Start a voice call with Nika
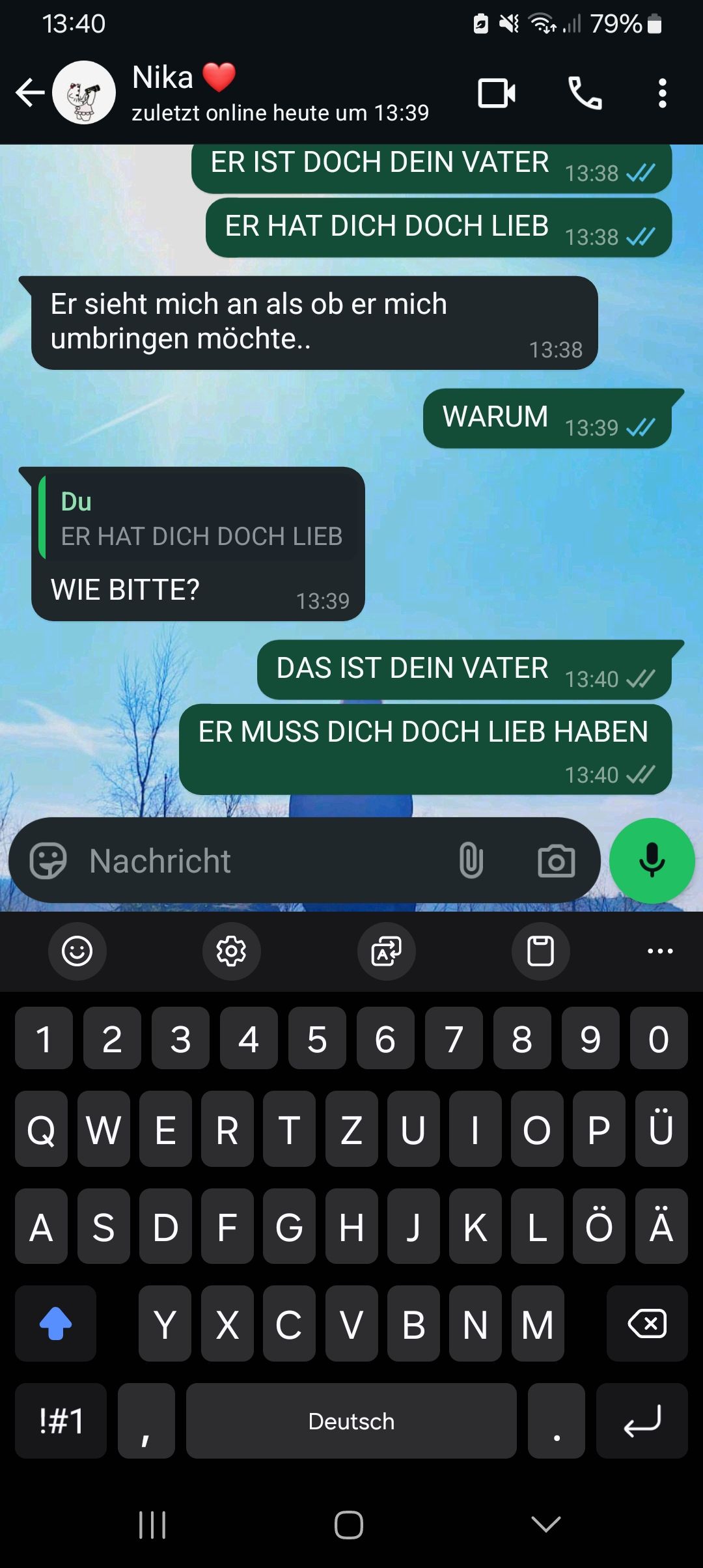The width and height of the screenshot is (703, 1568). pos(585,93)
